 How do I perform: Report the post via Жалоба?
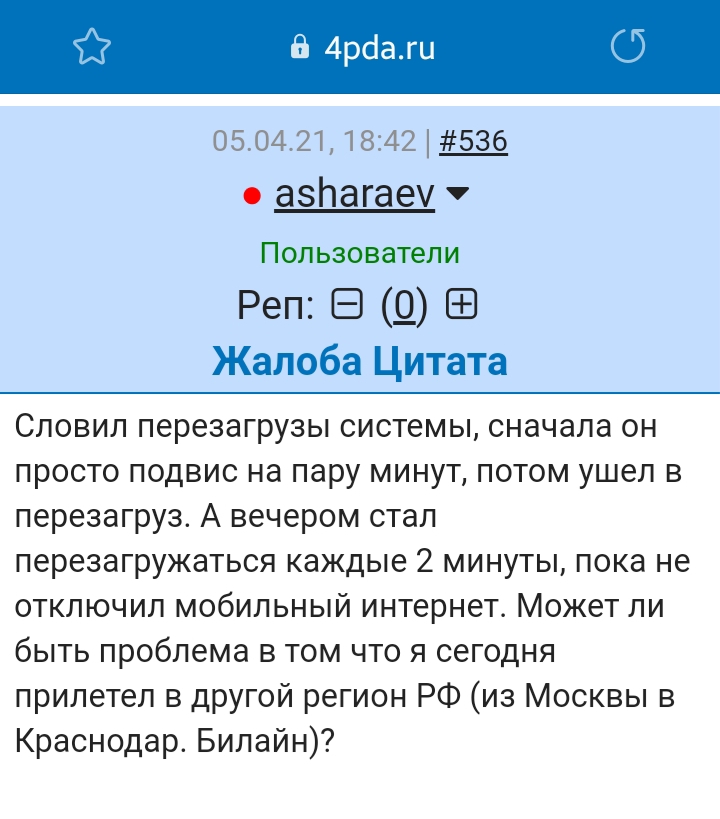pos(287,361)
